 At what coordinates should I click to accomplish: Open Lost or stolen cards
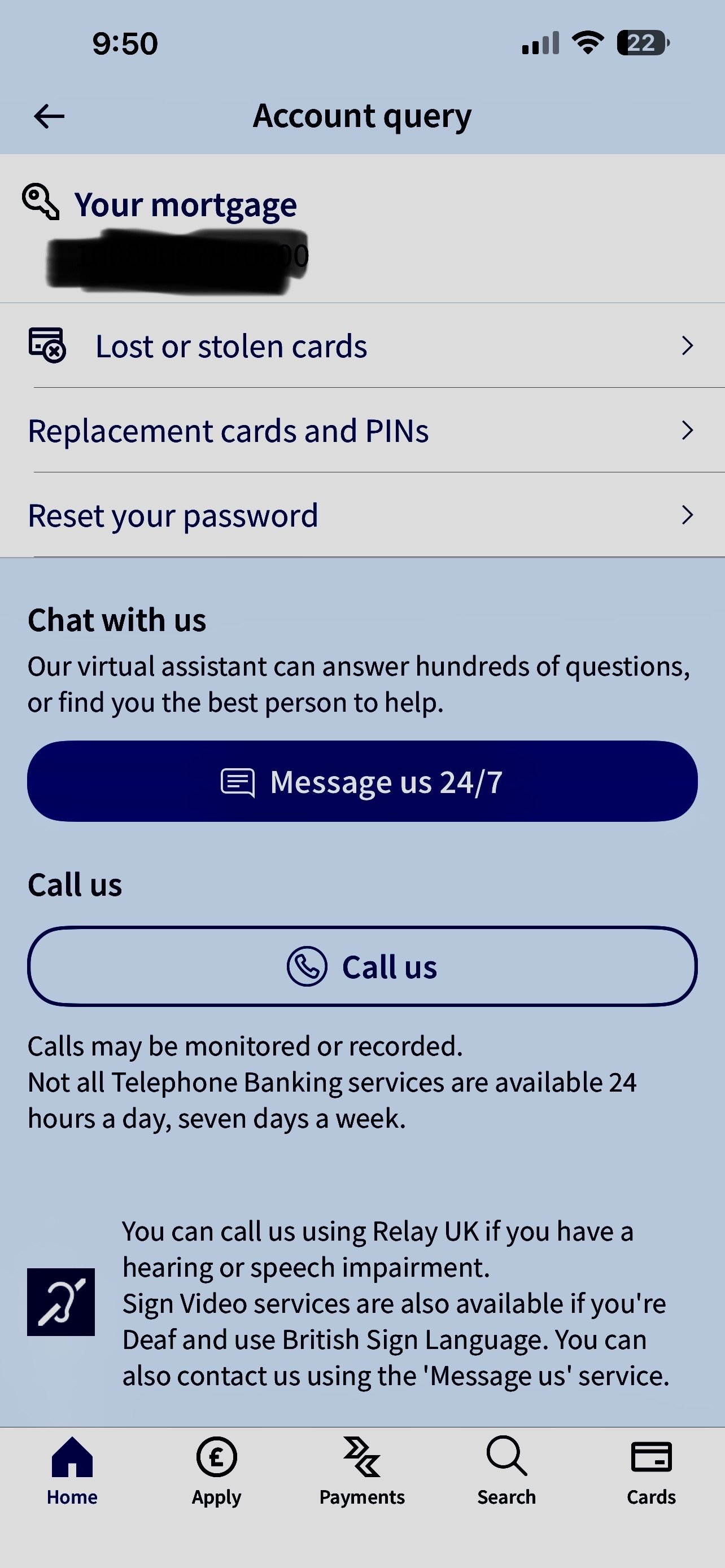coord(362,346)
